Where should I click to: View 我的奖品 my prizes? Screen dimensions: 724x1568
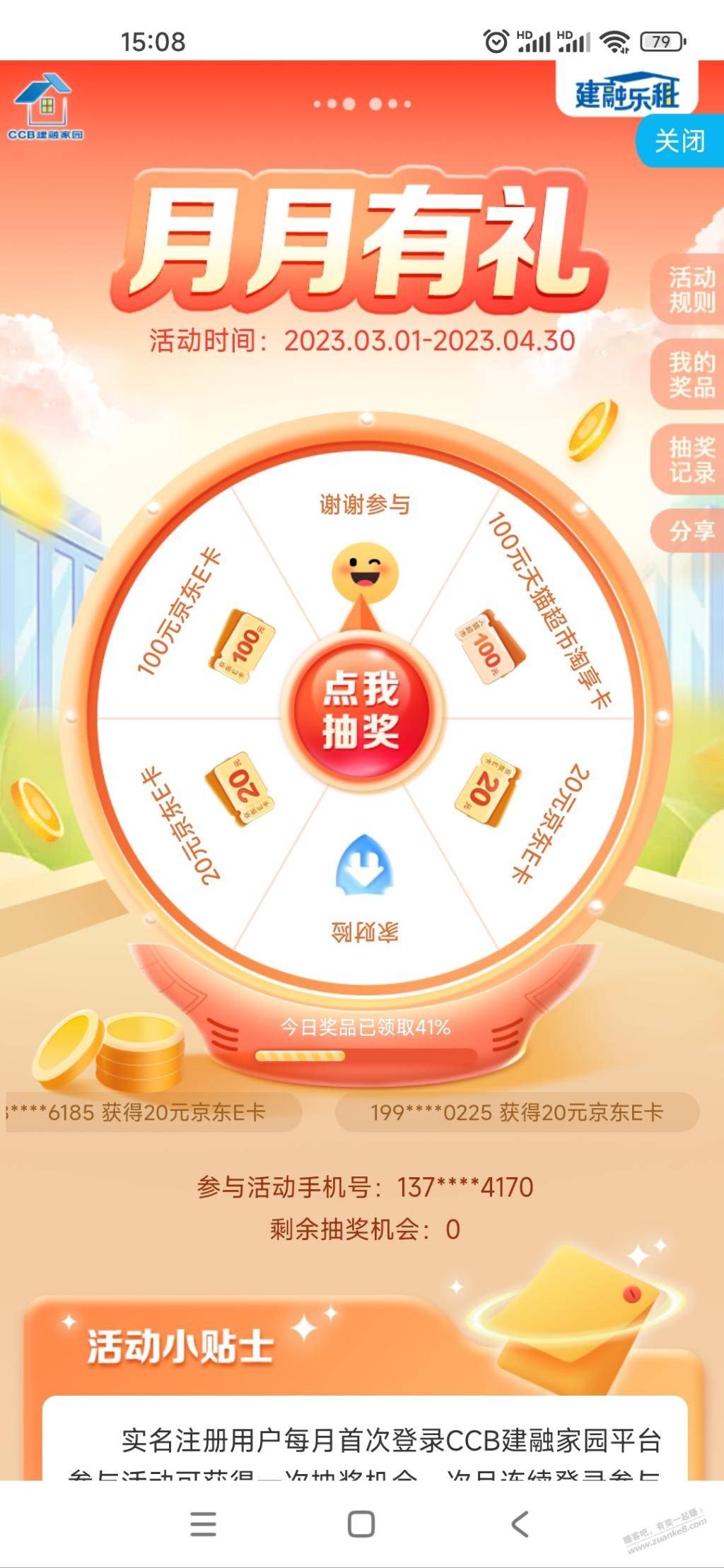[x=691, y=375]
